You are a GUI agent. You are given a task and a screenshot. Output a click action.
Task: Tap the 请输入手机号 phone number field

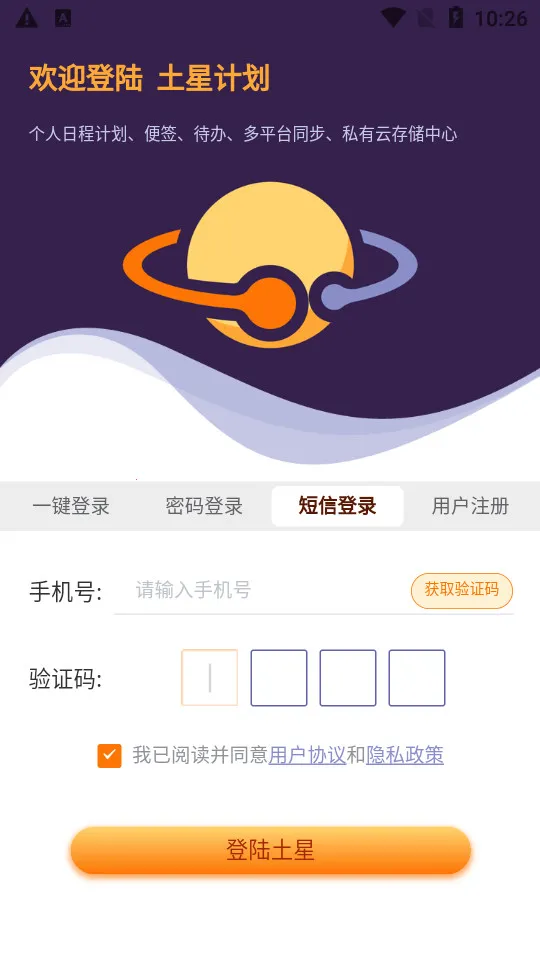260,590
